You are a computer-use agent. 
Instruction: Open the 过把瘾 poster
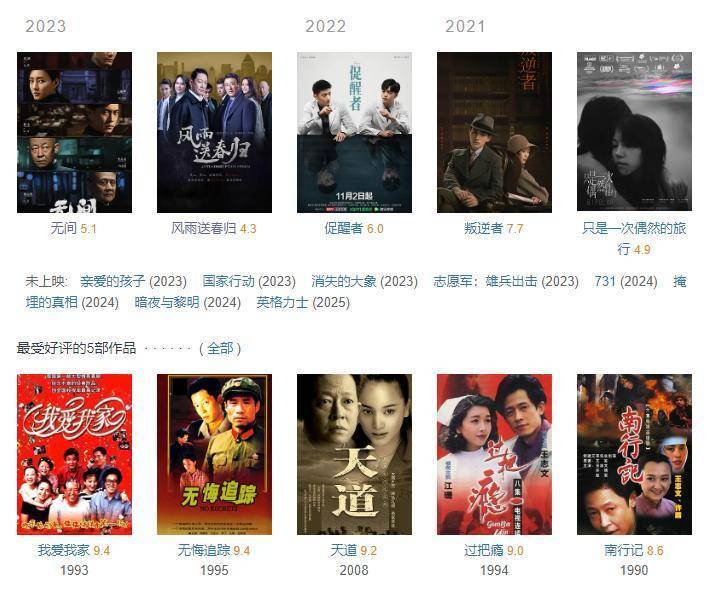494,454
